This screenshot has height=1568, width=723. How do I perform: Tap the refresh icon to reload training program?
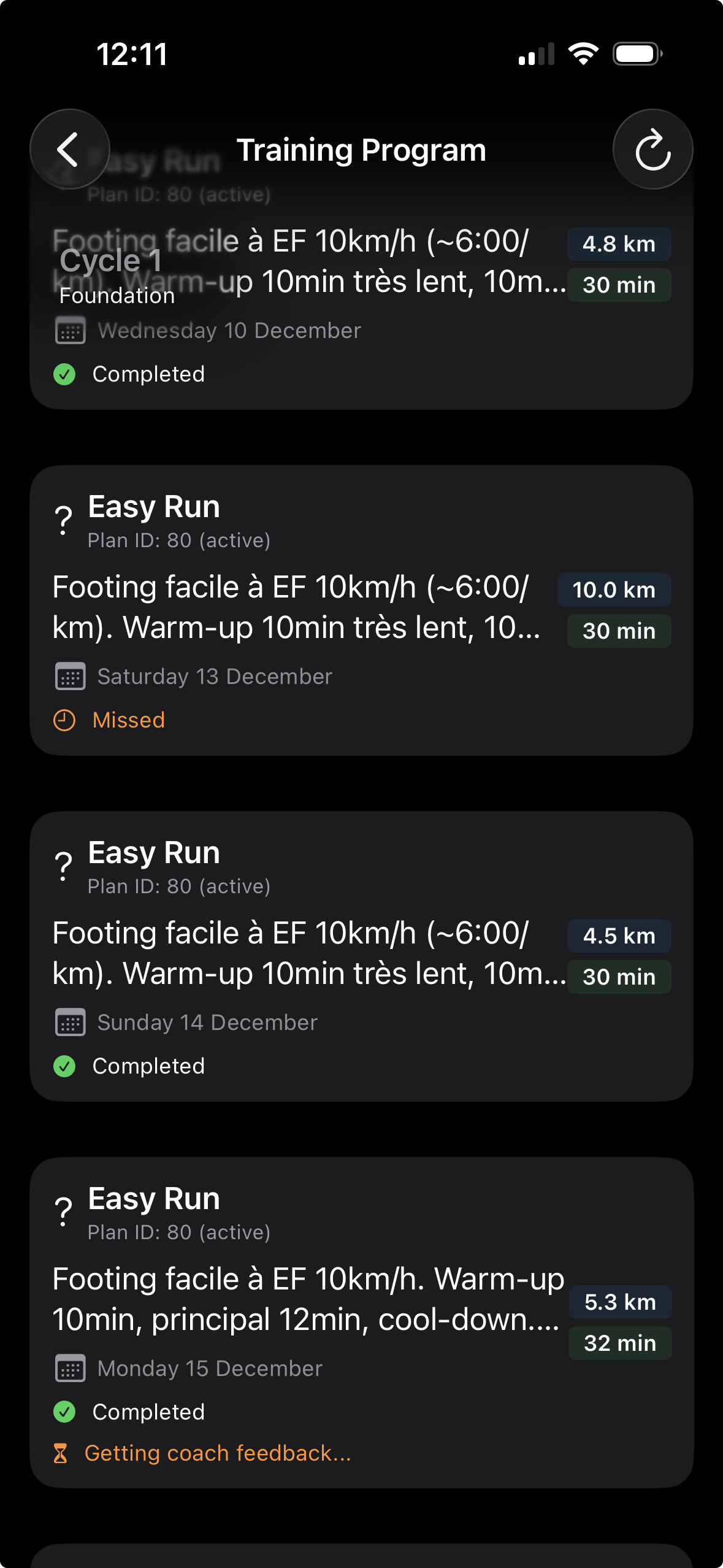click(652, 148)
